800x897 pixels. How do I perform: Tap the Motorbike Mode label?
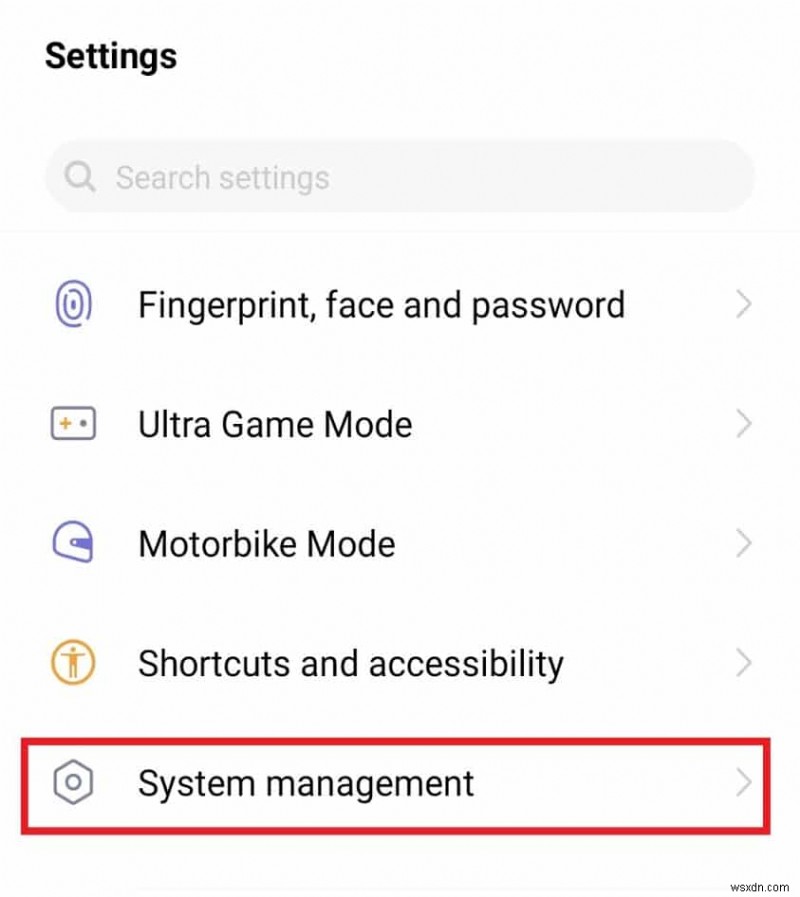(265, 543)
